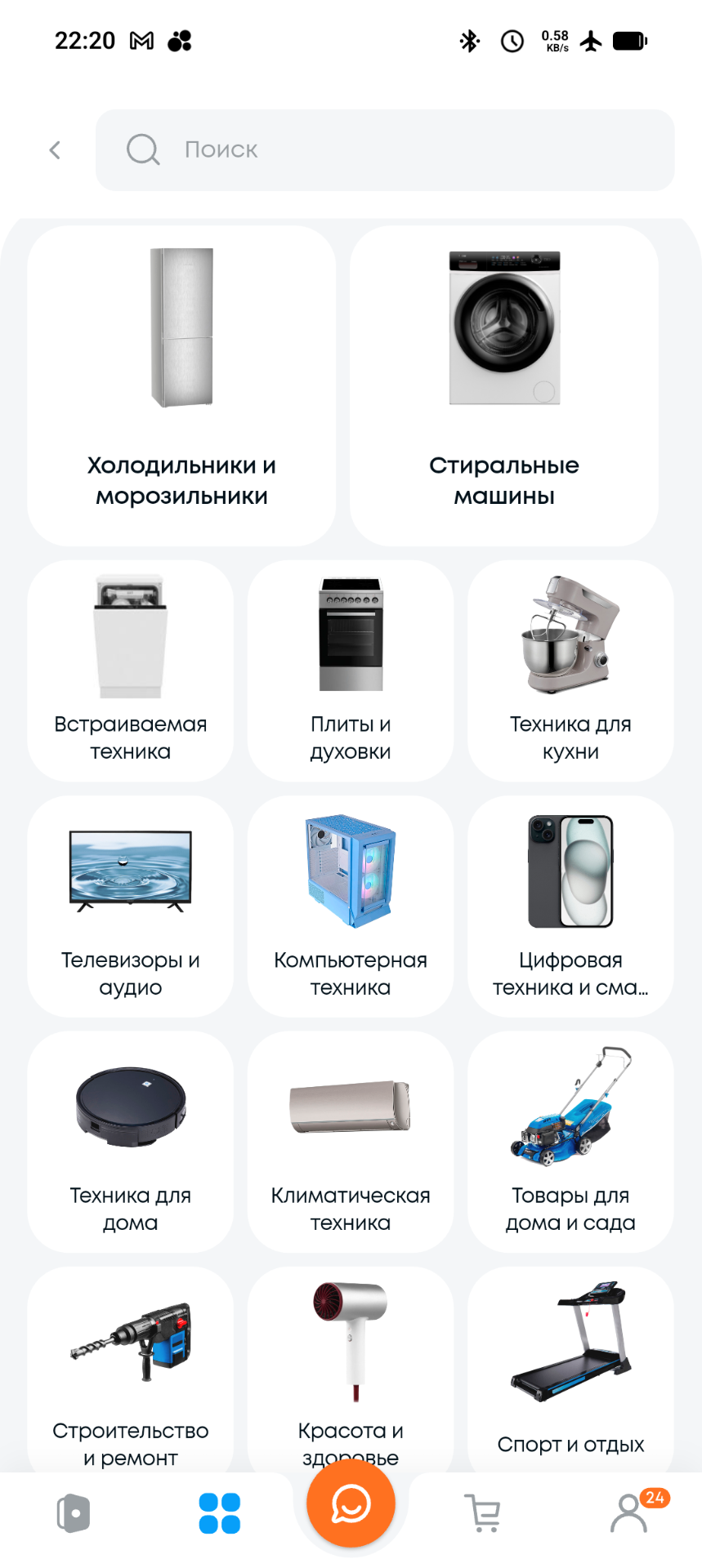Viewport: 702px width, 1568px height.
Task: Open the orange chat support button
Action: [x=351, y=1503]
